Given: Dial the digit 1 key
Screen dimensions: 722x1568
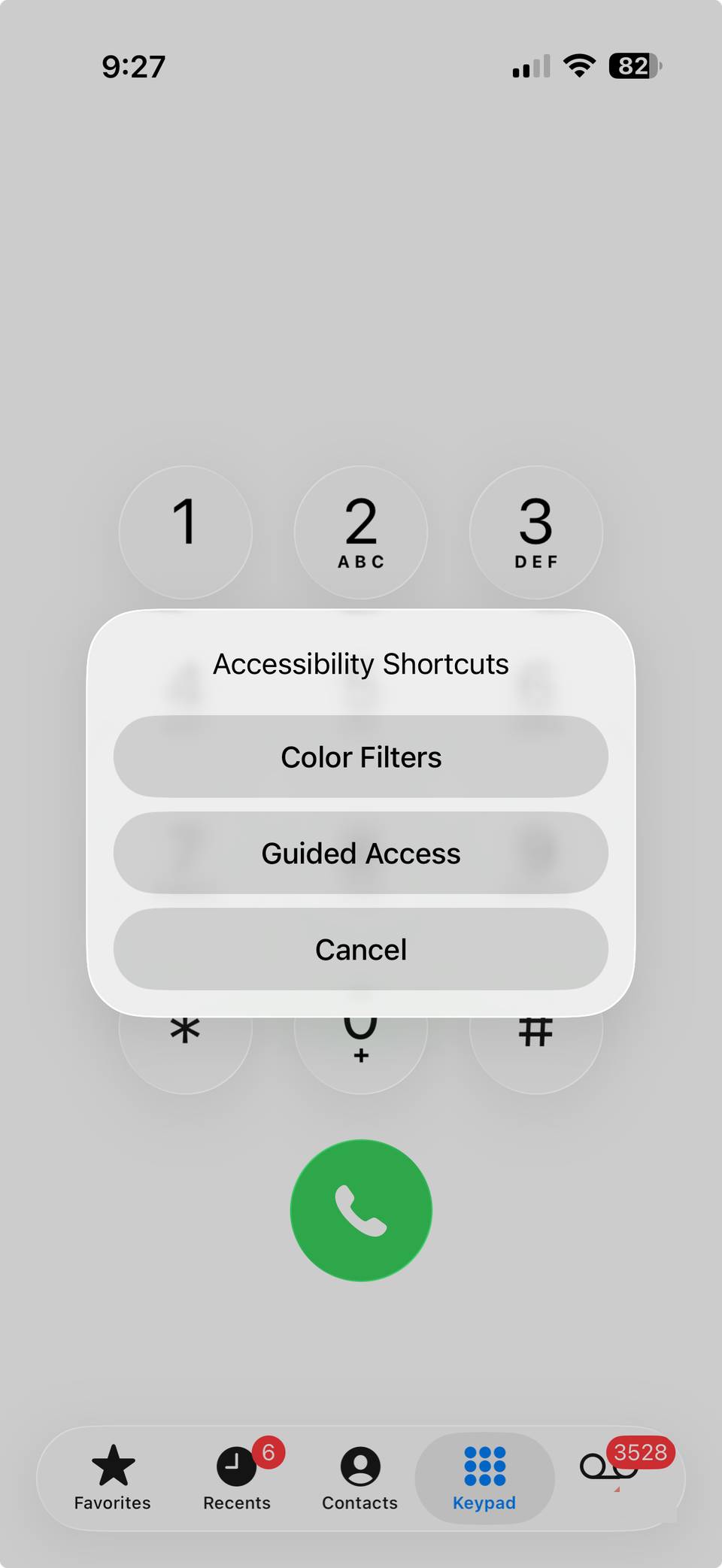Looking at the screenshot, I should (x=185, y=532).
